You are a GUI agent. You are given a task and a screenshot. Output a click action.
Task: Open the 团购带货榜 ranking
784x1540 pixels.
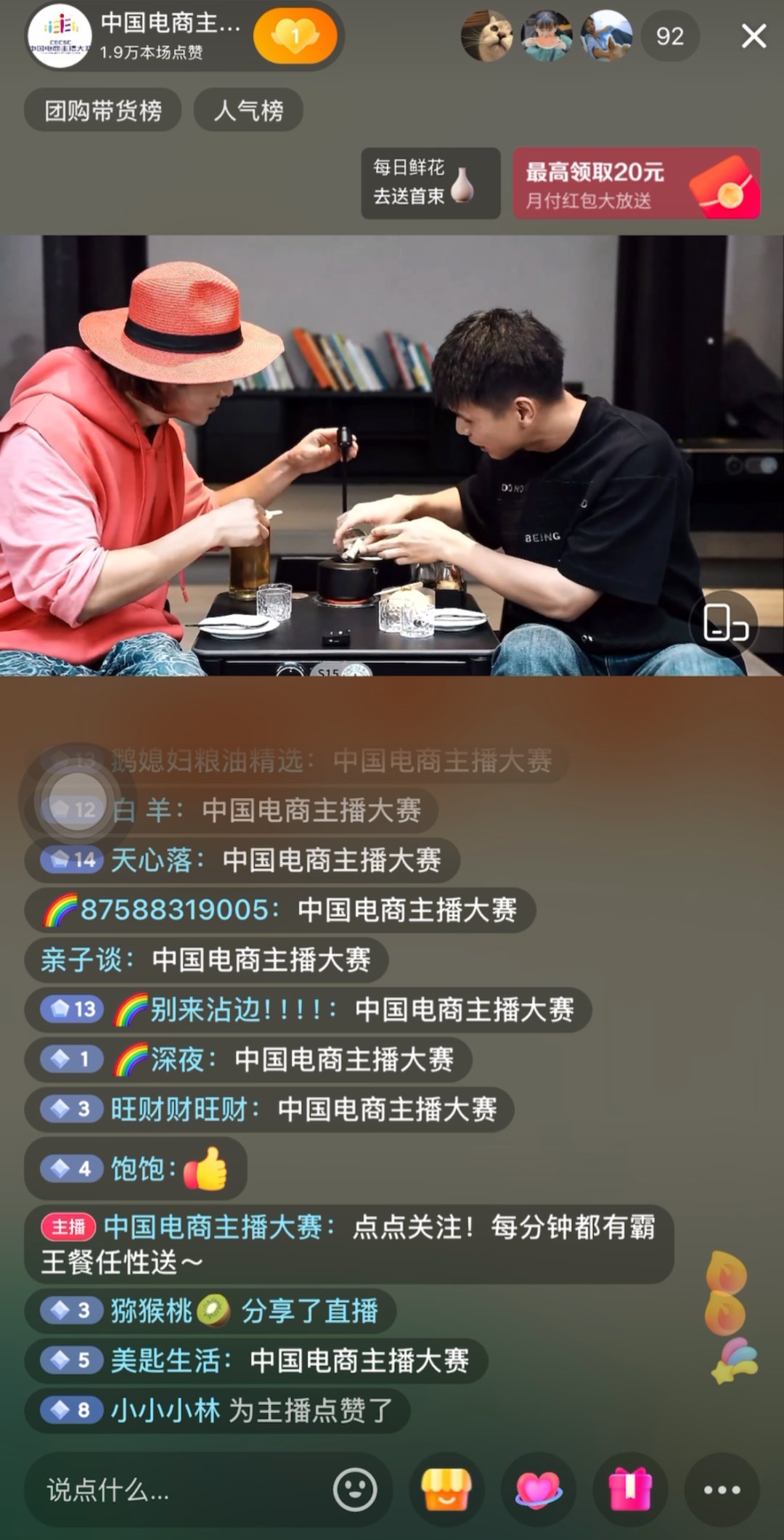coord(103,110)
